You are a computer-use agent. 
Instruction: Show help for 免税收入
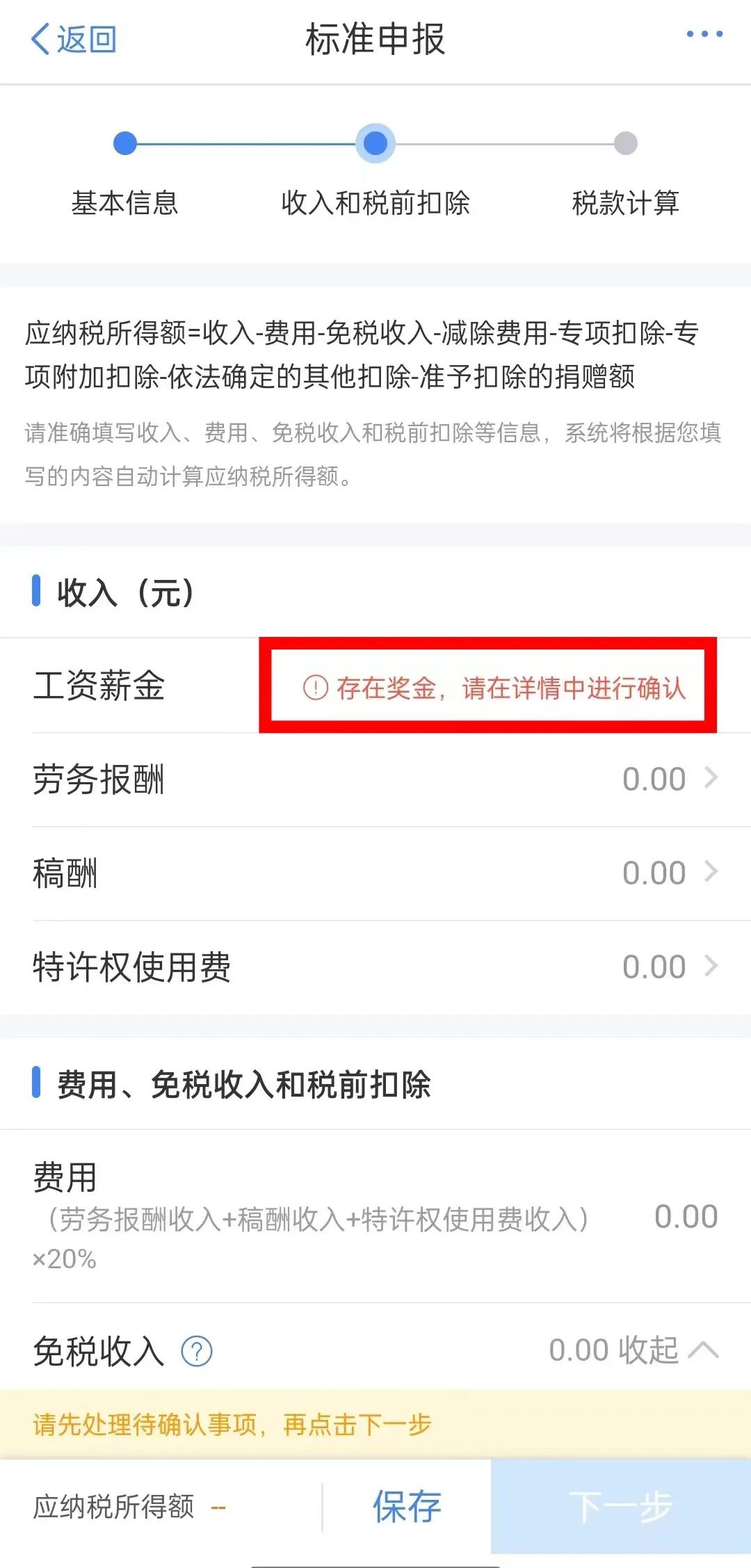pos(197,1352)
